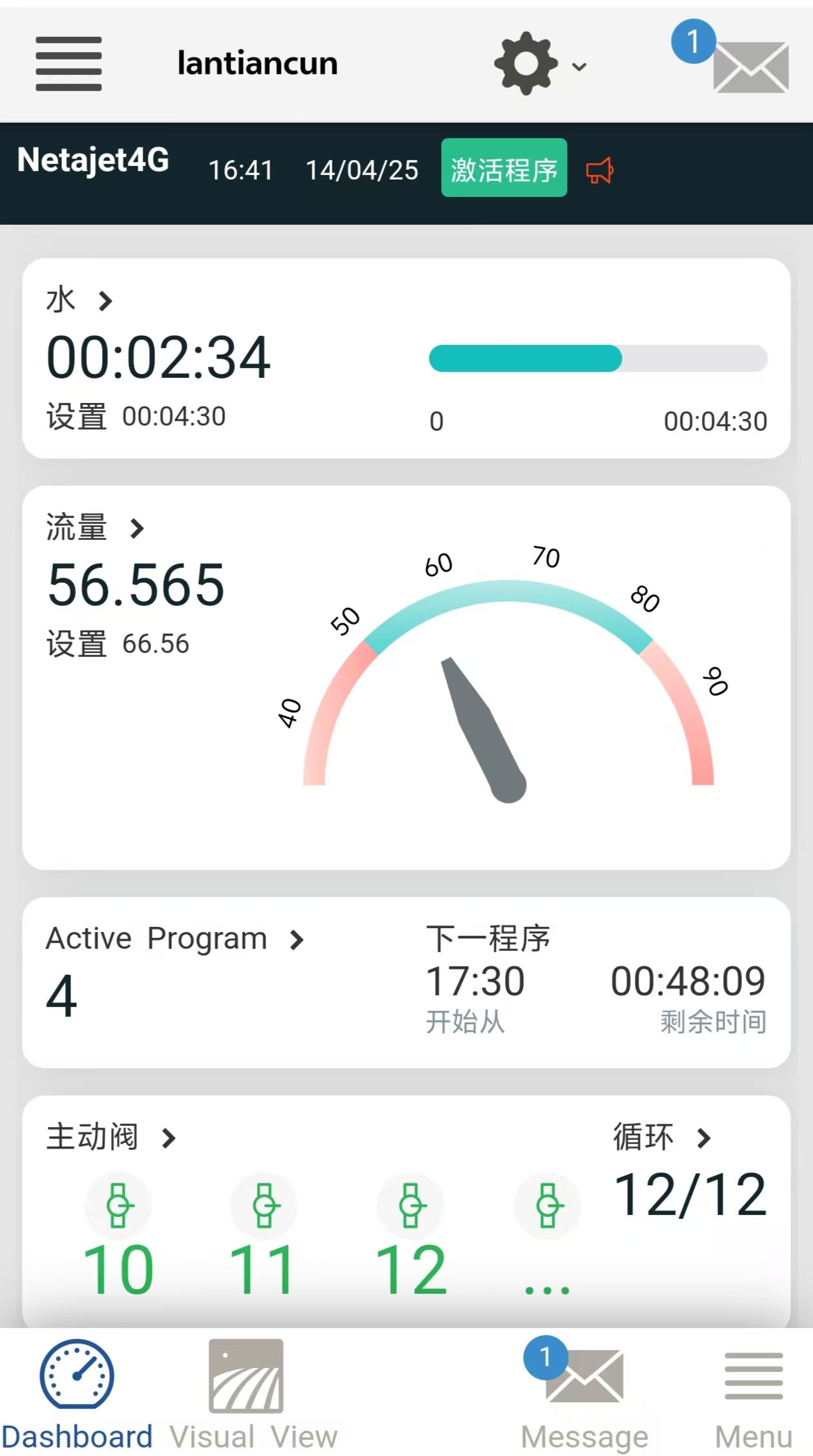Open the hamburger drawer menu
The width and height of the screenshot is (813, 1456).
(68, 63)
